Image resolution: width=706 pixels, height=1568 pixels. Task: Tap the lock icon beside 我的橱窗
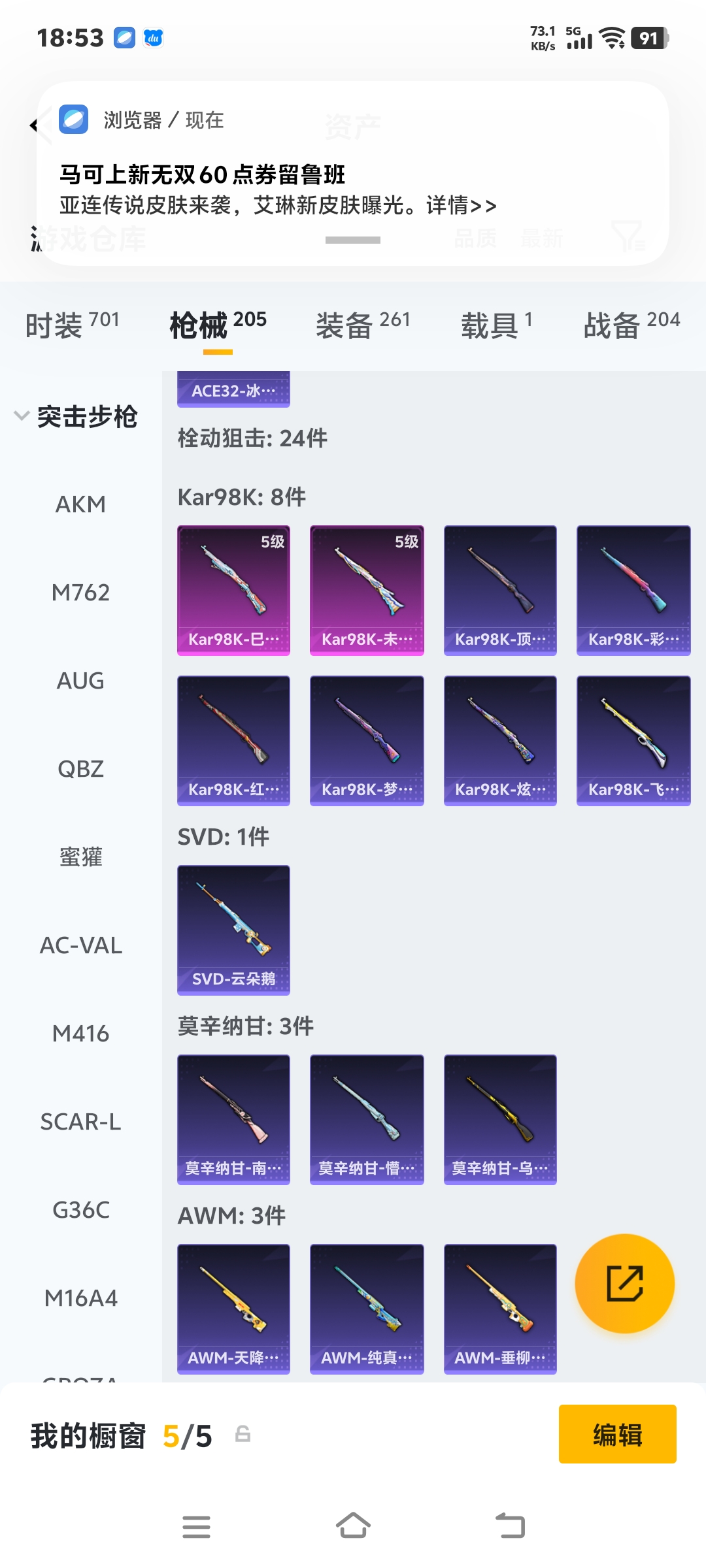[243, 1434]
